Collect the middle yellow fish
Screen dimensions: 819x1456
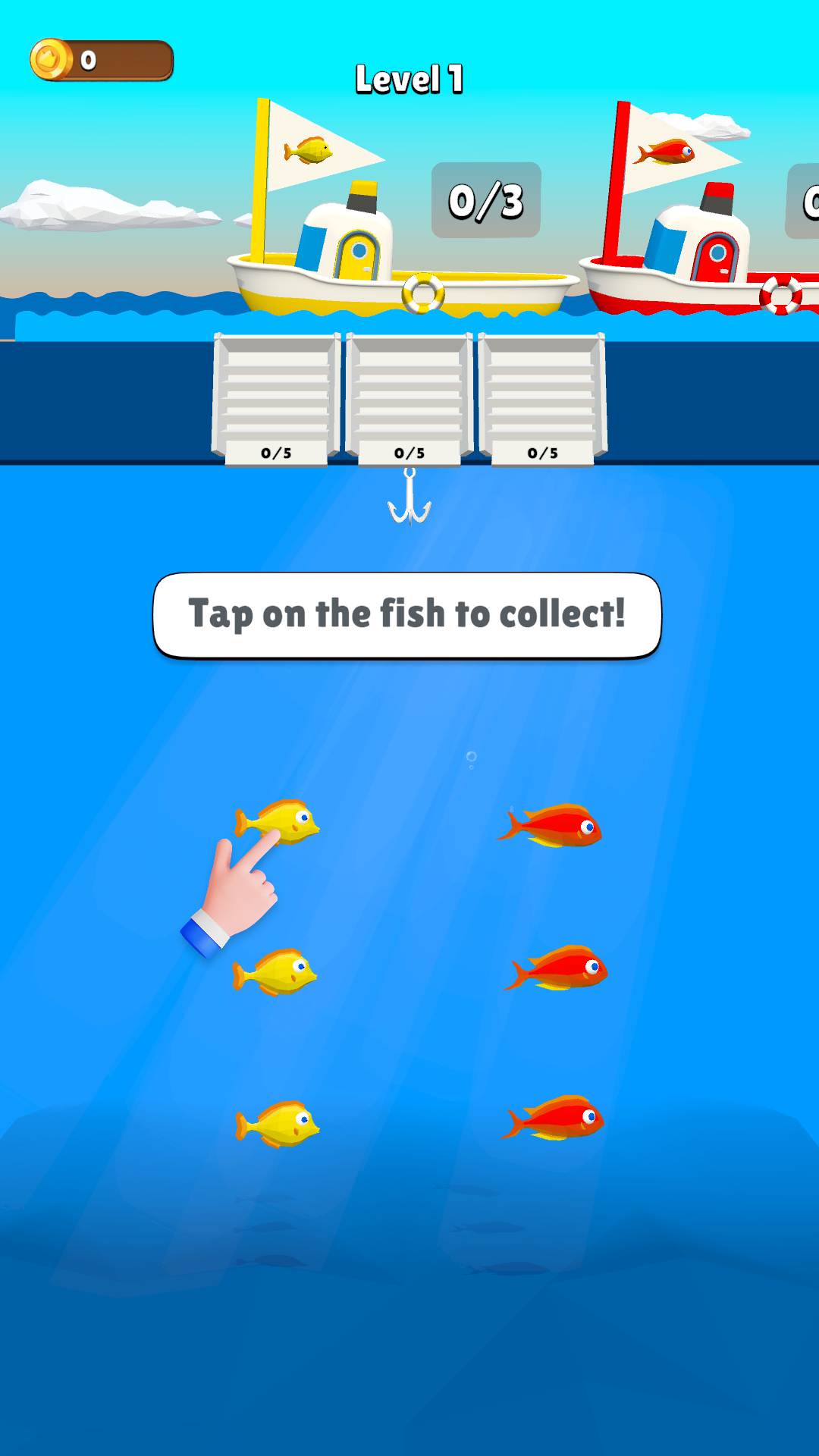tap(278, 972)
